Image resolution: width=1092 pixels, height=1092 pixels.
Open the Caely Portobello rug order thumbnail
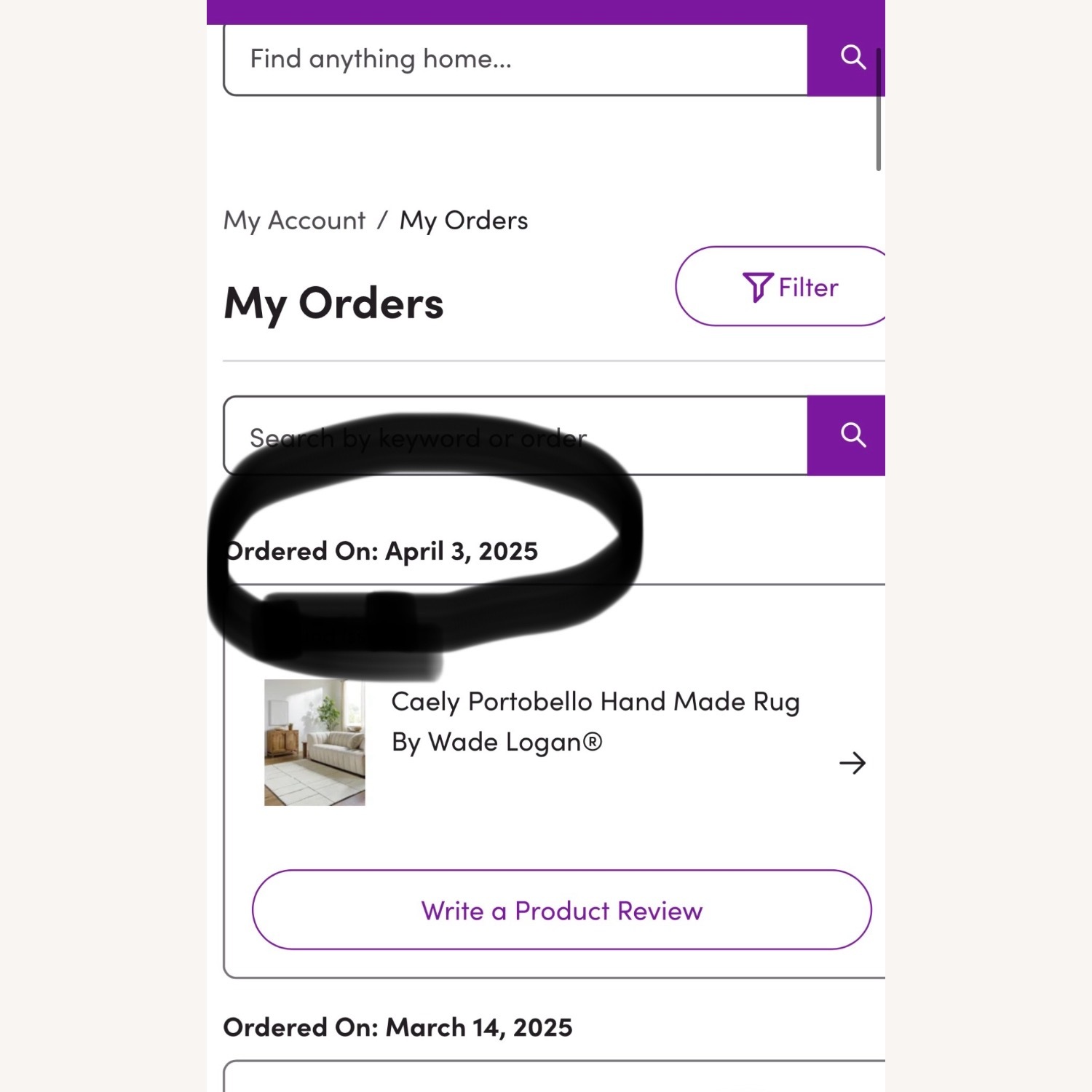click(314, 742)
